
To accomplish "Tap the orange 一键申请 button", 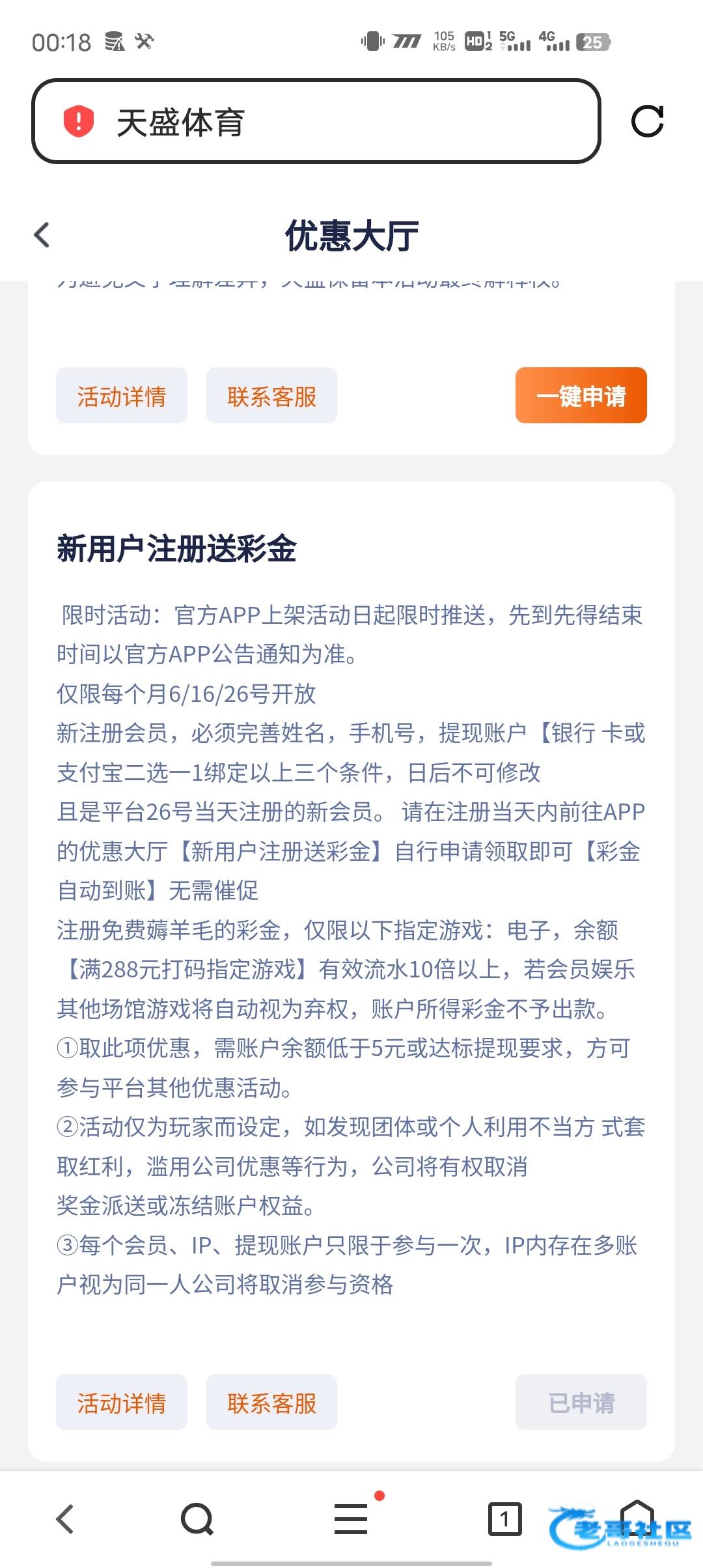I will [x=581, y=395].
